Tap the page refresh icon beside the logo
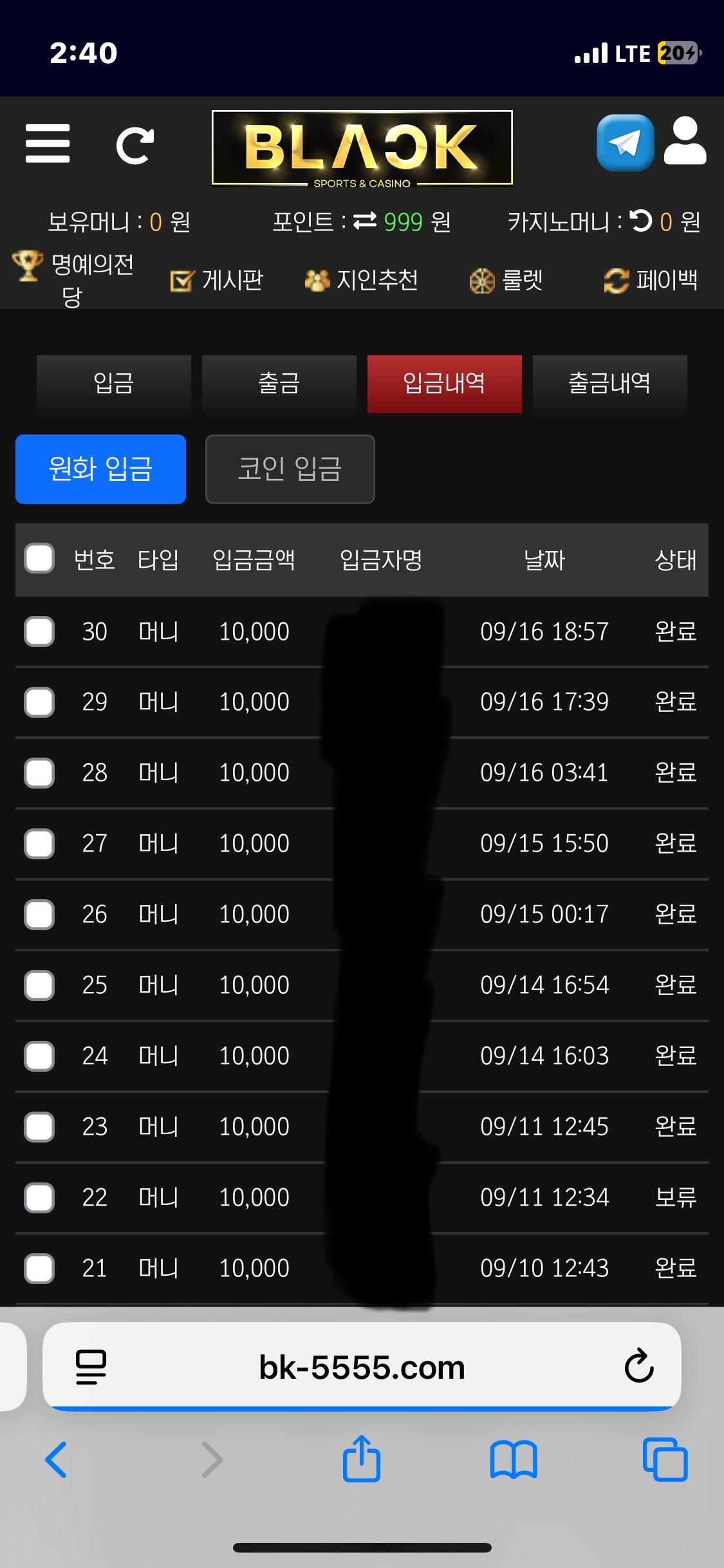The width and height of the screenshot is (724, 1568). coord(135,145)
